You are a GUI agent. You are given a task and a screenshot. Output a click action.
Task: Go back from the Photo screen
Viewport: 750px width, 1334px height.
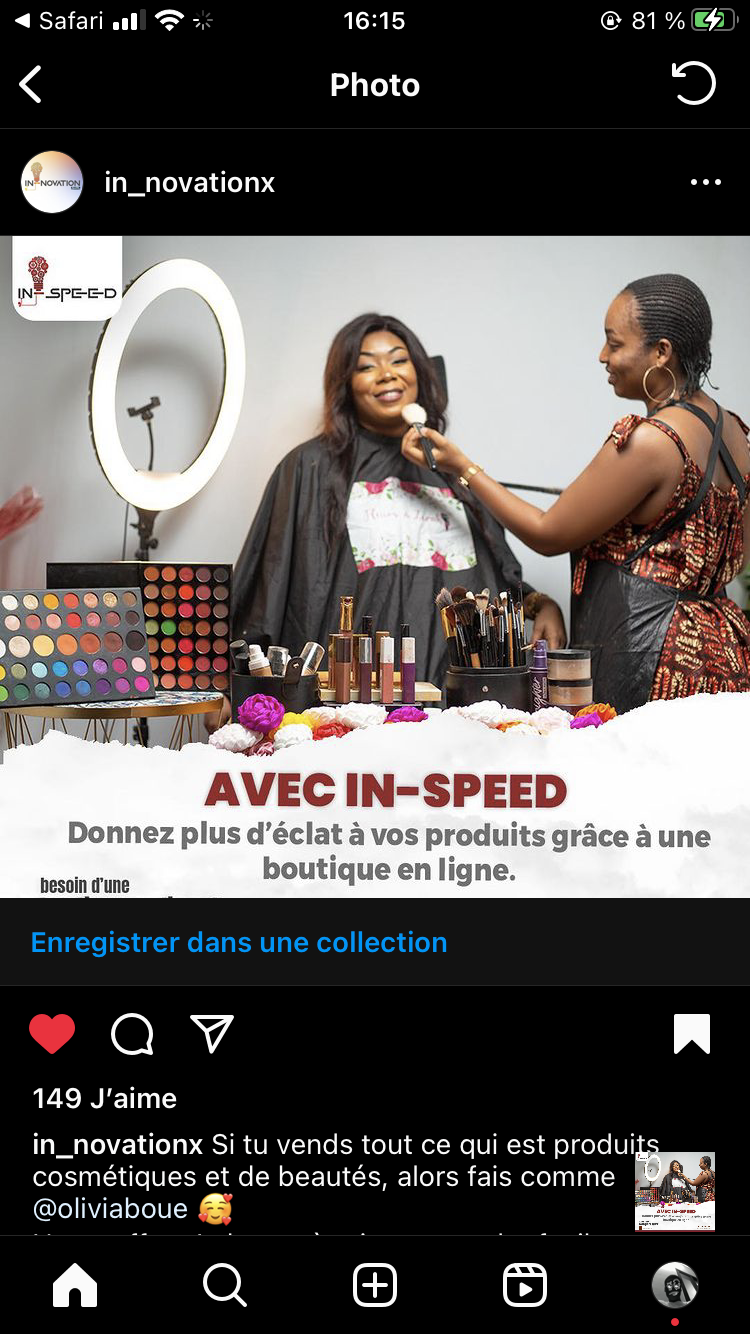point(31,85)
